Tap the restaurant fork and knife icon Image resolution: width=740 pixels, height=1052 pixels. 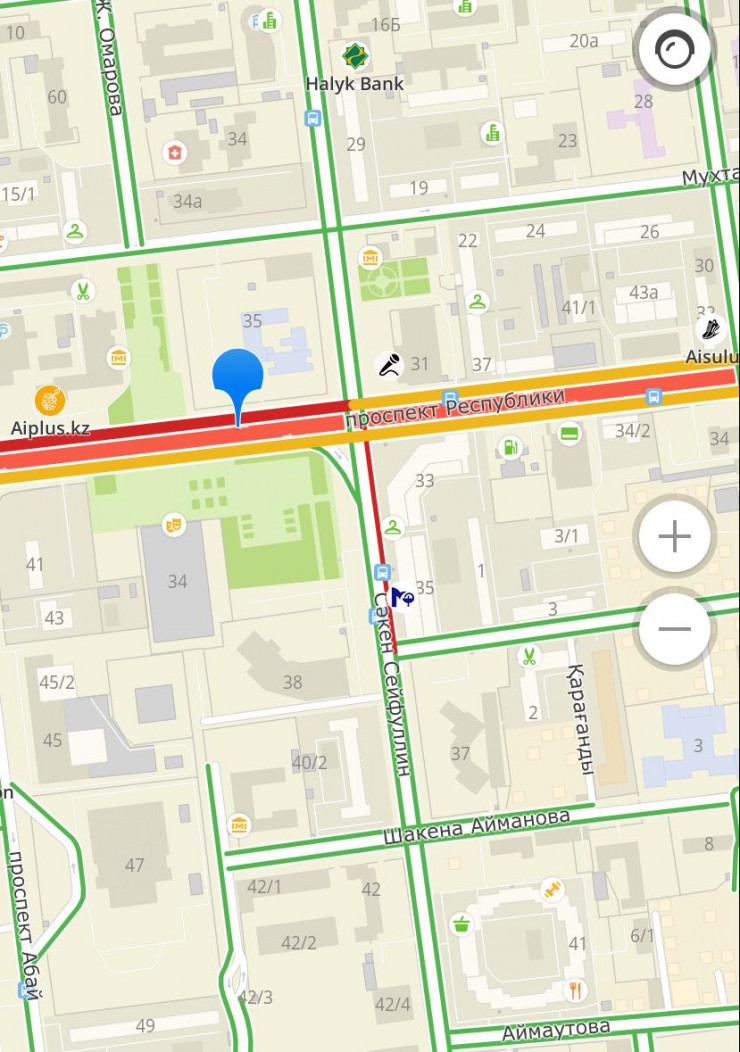[576, 990]
